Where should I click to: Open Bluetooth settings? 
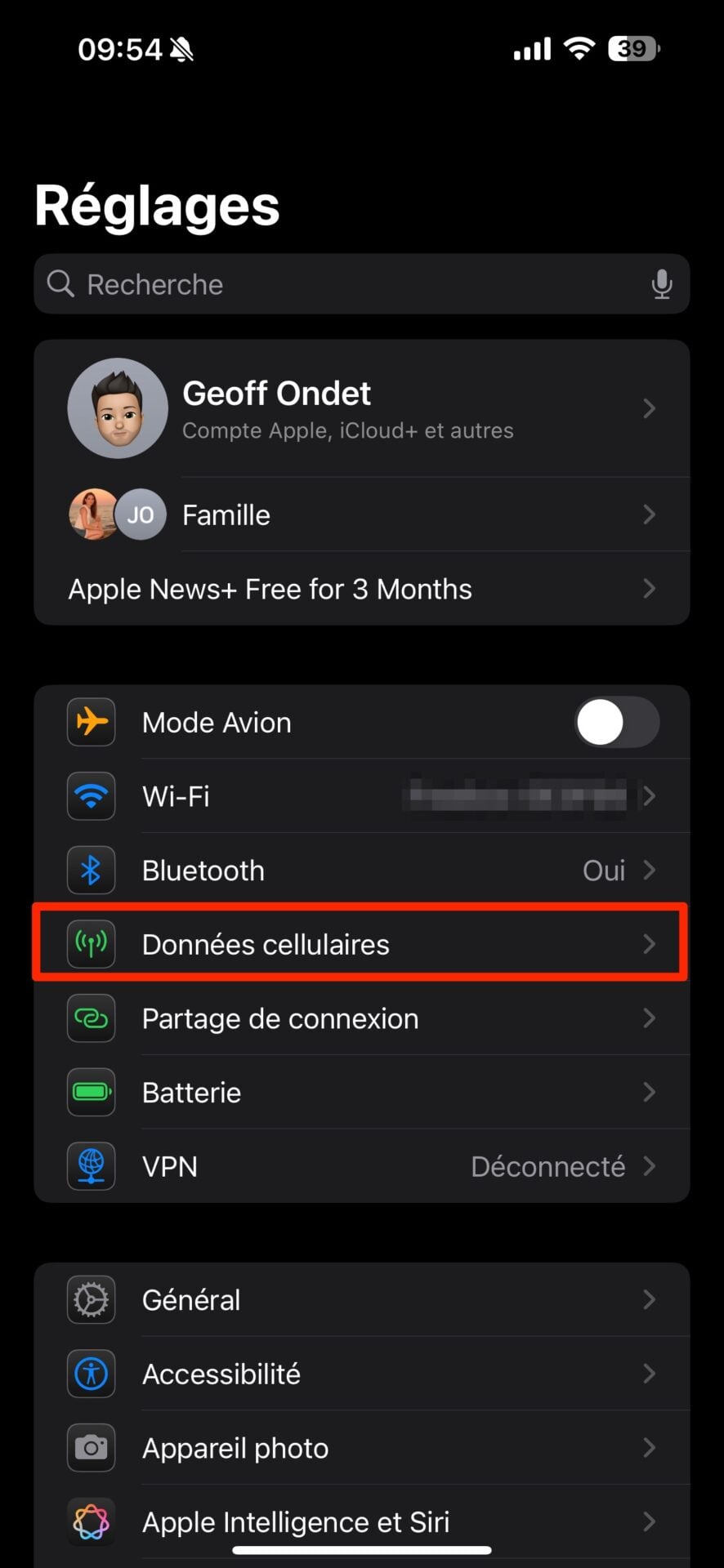click(361, 871)
